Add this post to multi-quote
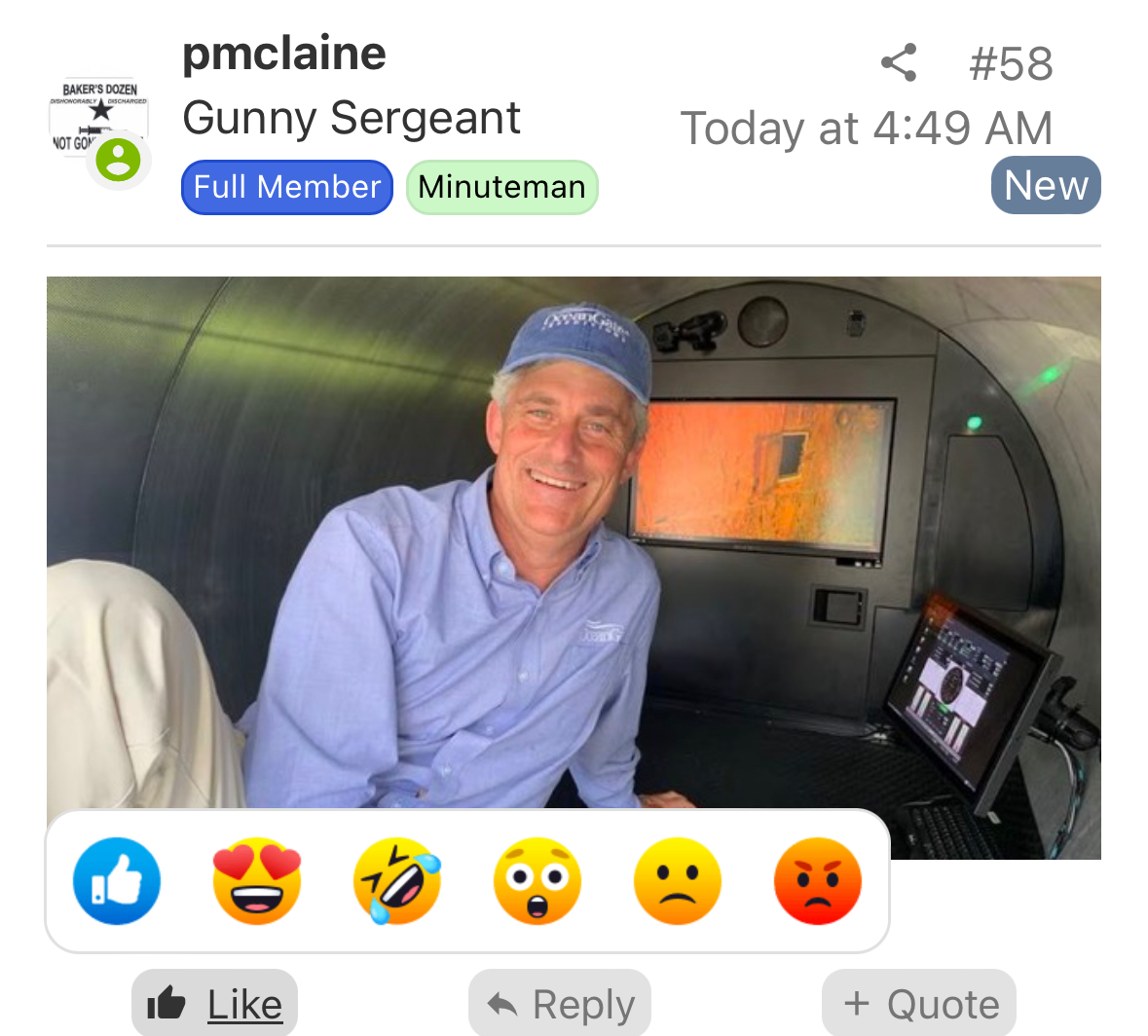The width and height of the screenshot is (1148, 1036). pyautogui.click(x=919, y=1004)
